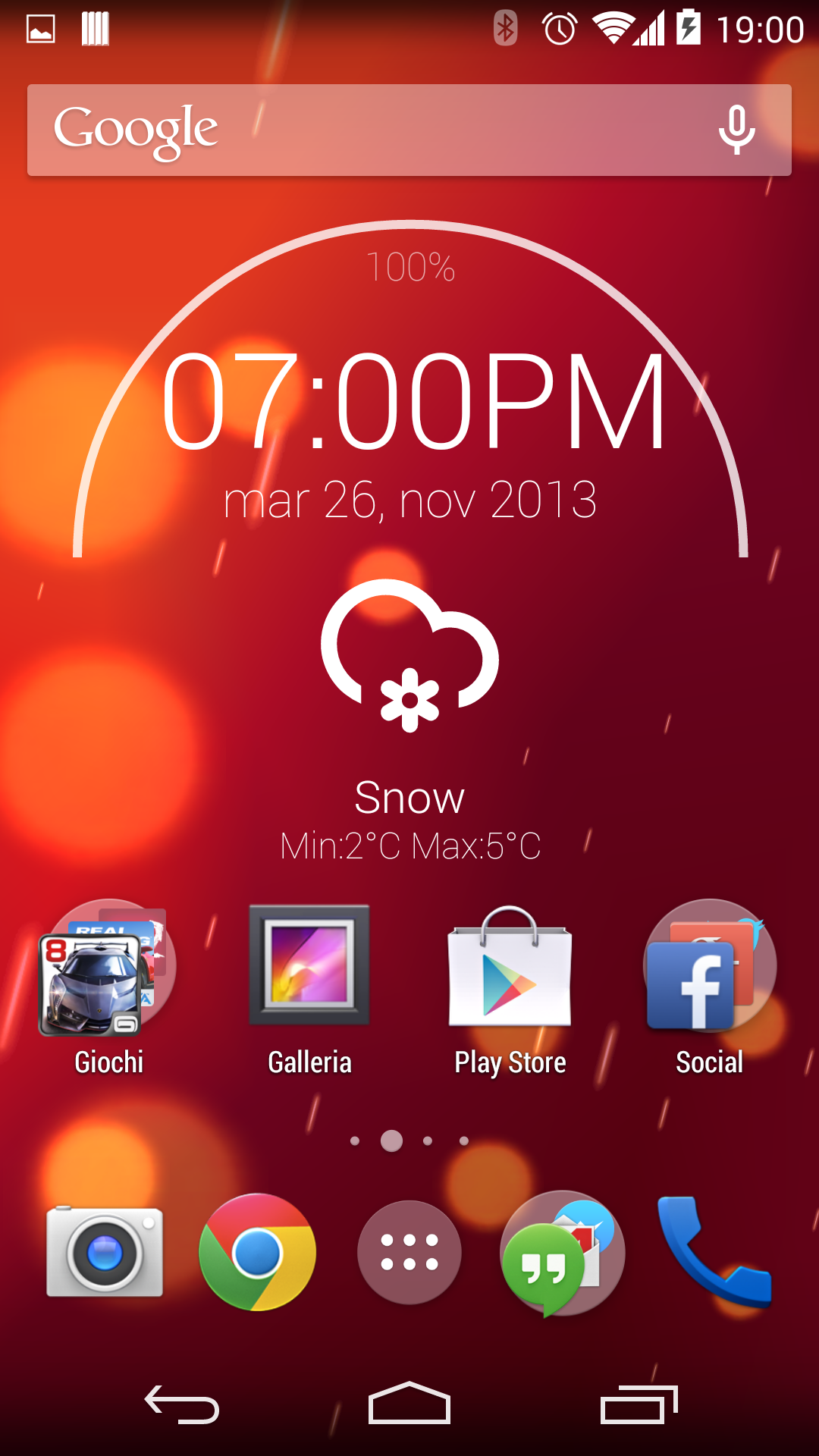Screen dimensions: 819x1456
Task: Tap the Google search bar
Action: (409, 130)
